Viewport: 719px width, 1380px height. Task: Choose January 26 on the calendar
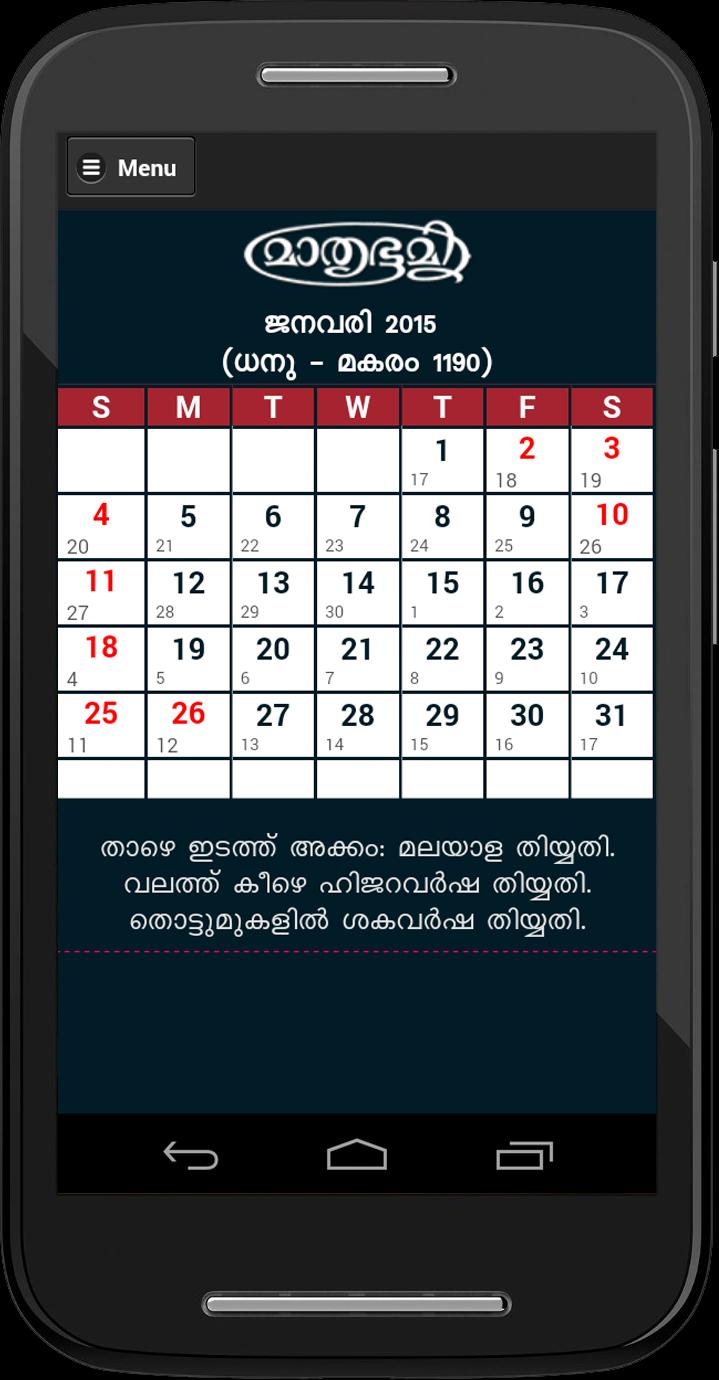(188, 723)
